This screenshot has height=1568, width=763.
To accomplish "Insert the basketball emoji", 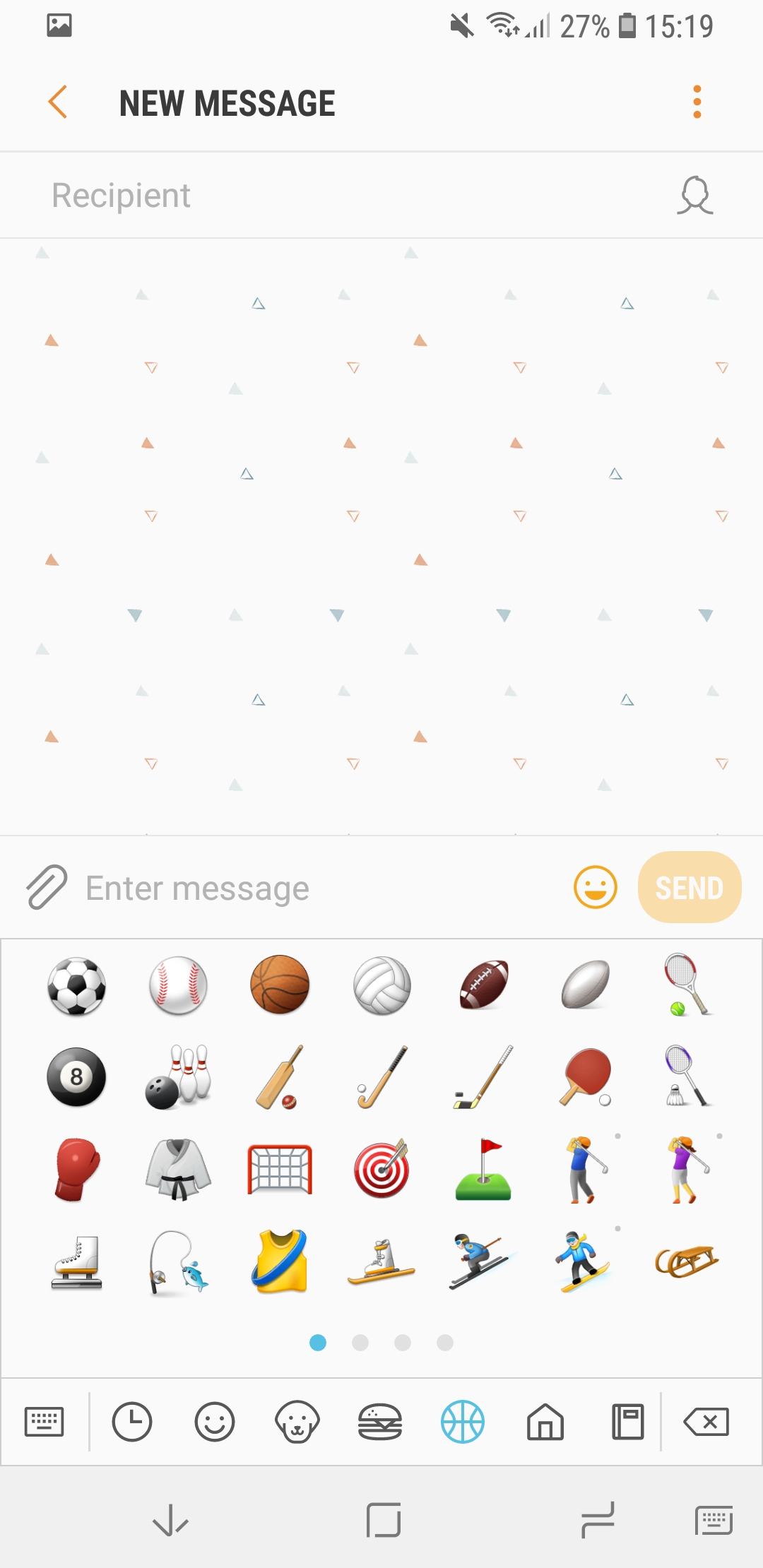I will click(x=280, y=985).
